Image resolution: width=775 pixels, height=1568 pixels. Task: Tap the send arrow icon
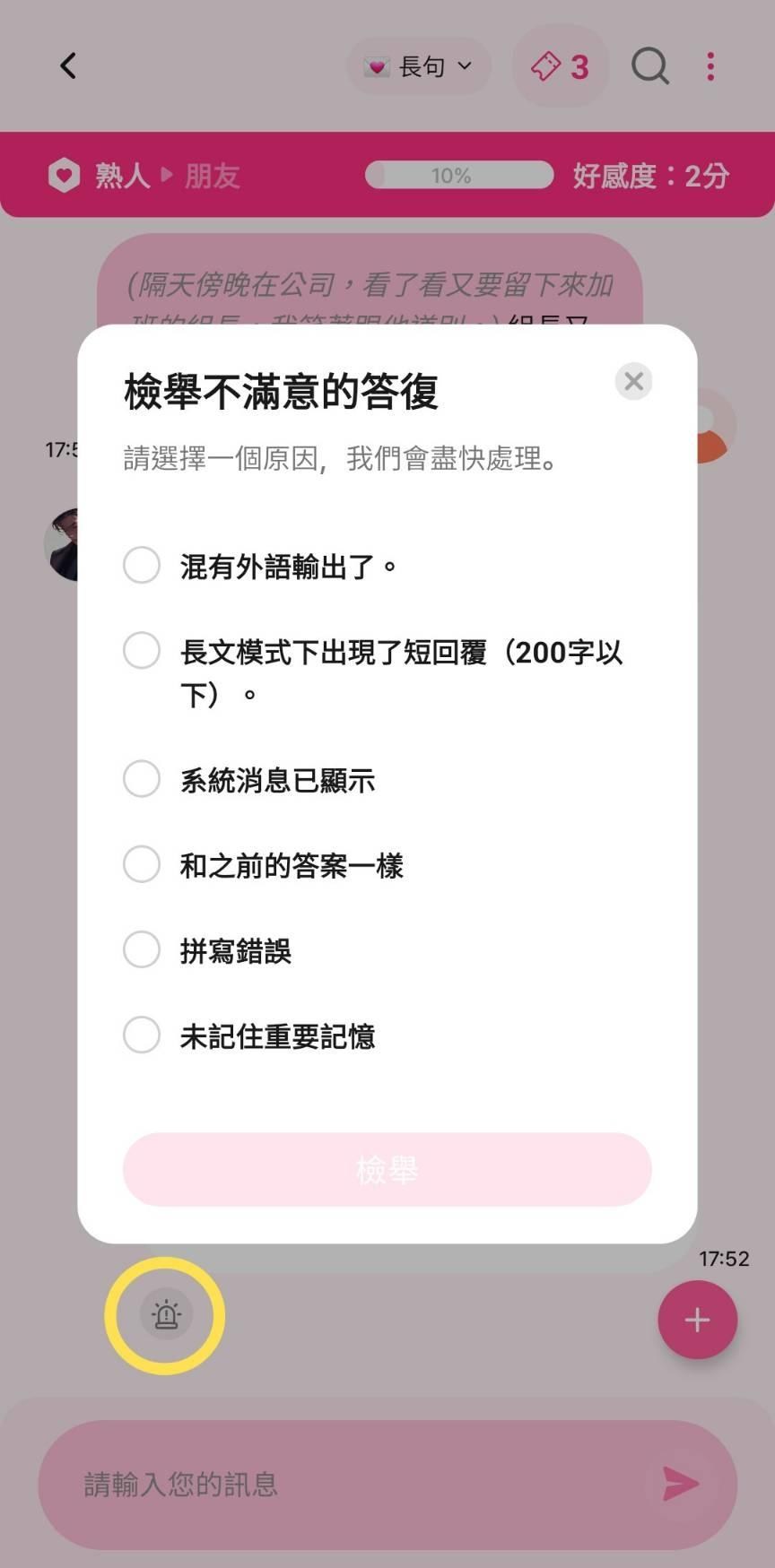[681, 1484]
